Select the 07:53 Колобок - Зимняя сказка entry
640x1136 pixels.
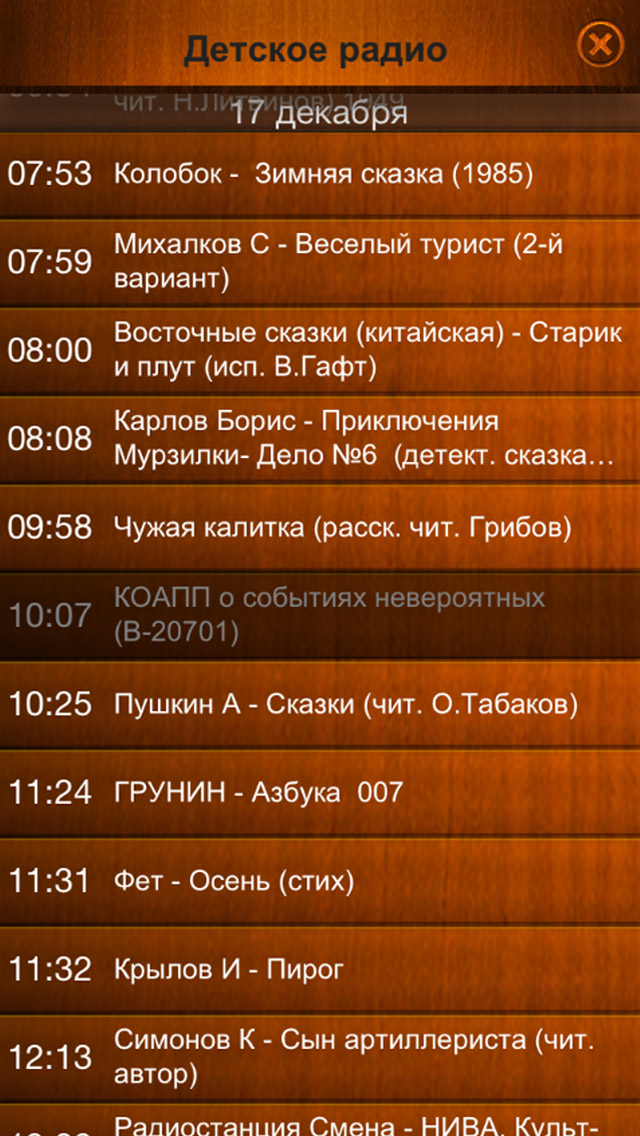click(320, 175)
